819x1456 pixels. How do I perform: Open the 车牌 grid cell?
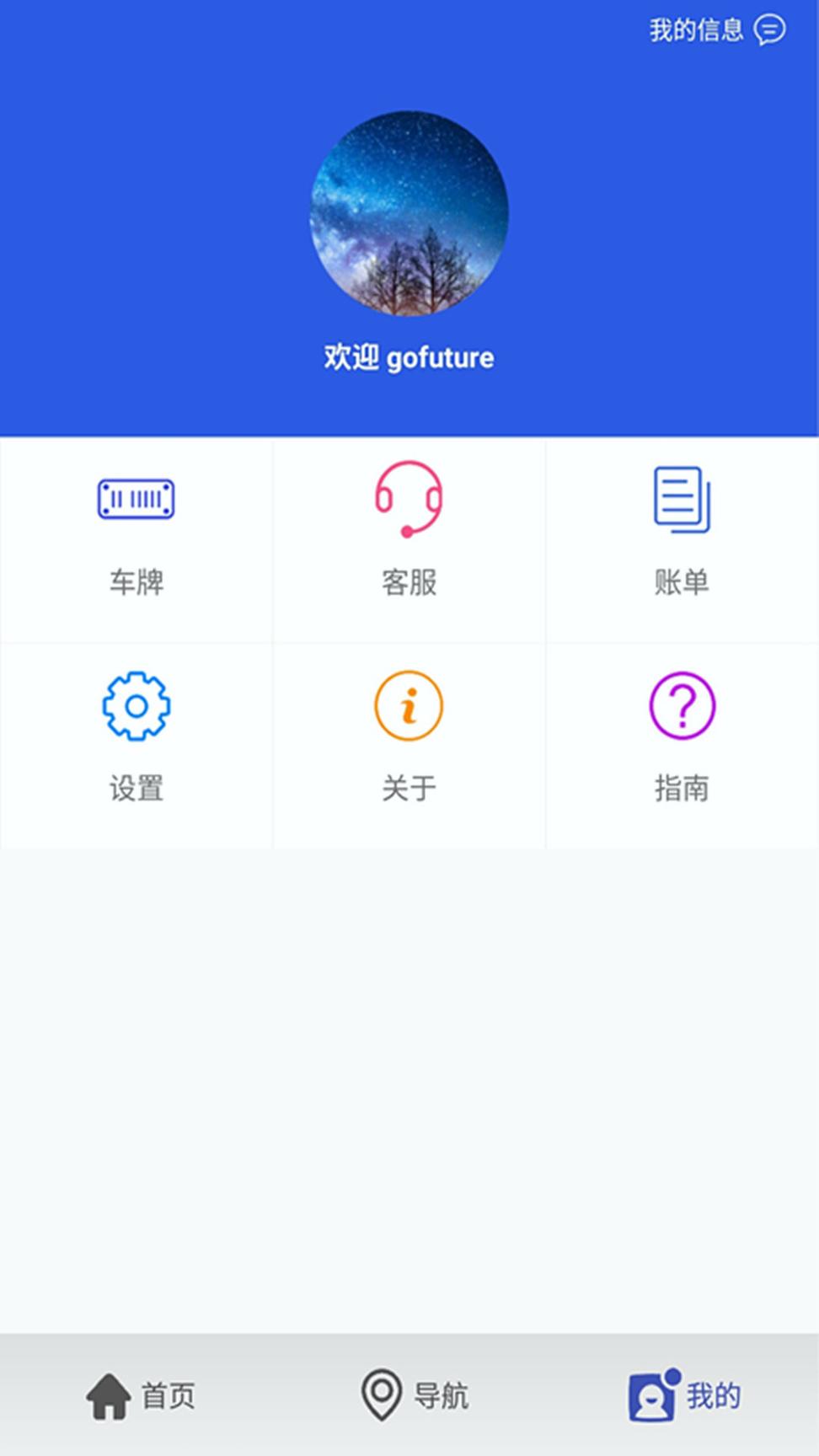tap(136, 541)
